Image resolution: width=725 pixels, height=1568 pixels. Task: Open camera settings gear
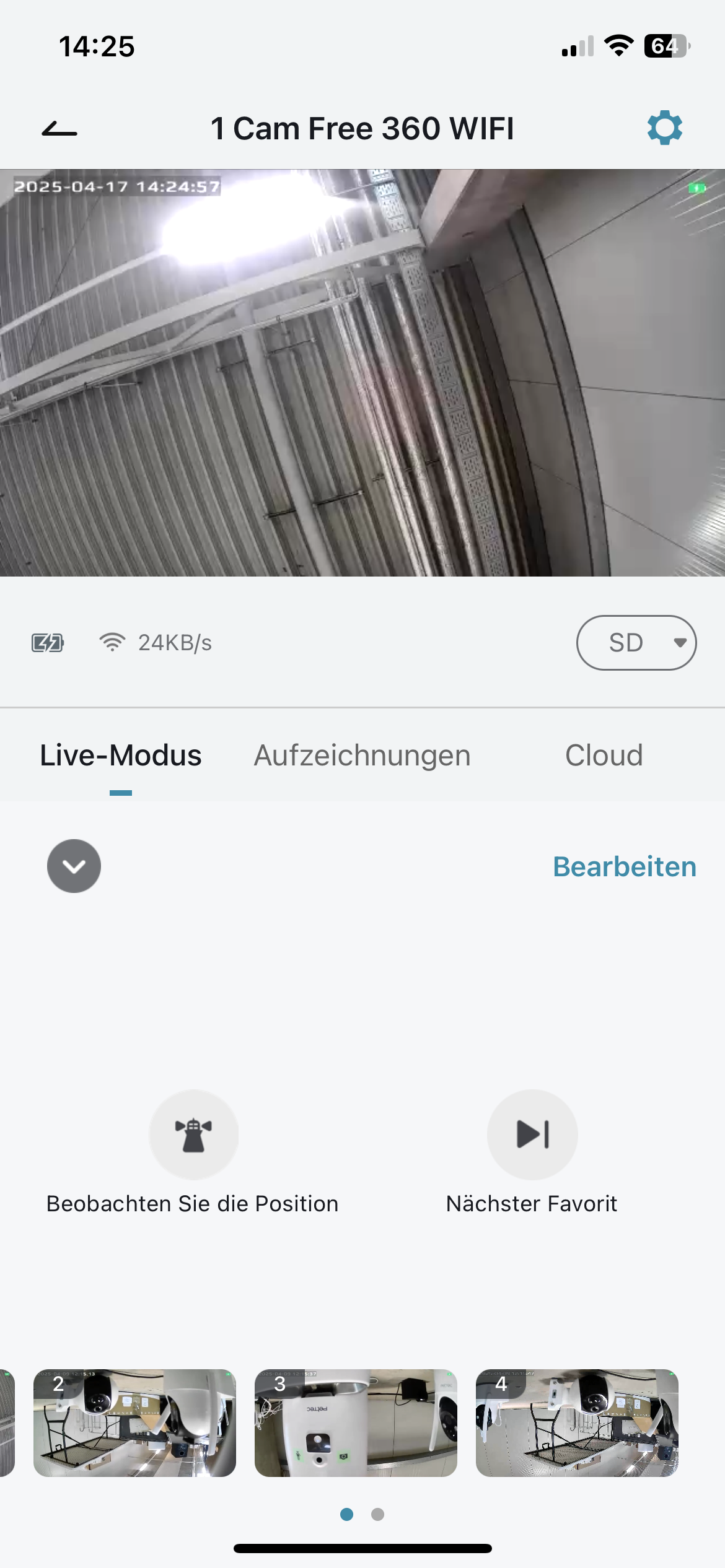click(x=664, y=128)
